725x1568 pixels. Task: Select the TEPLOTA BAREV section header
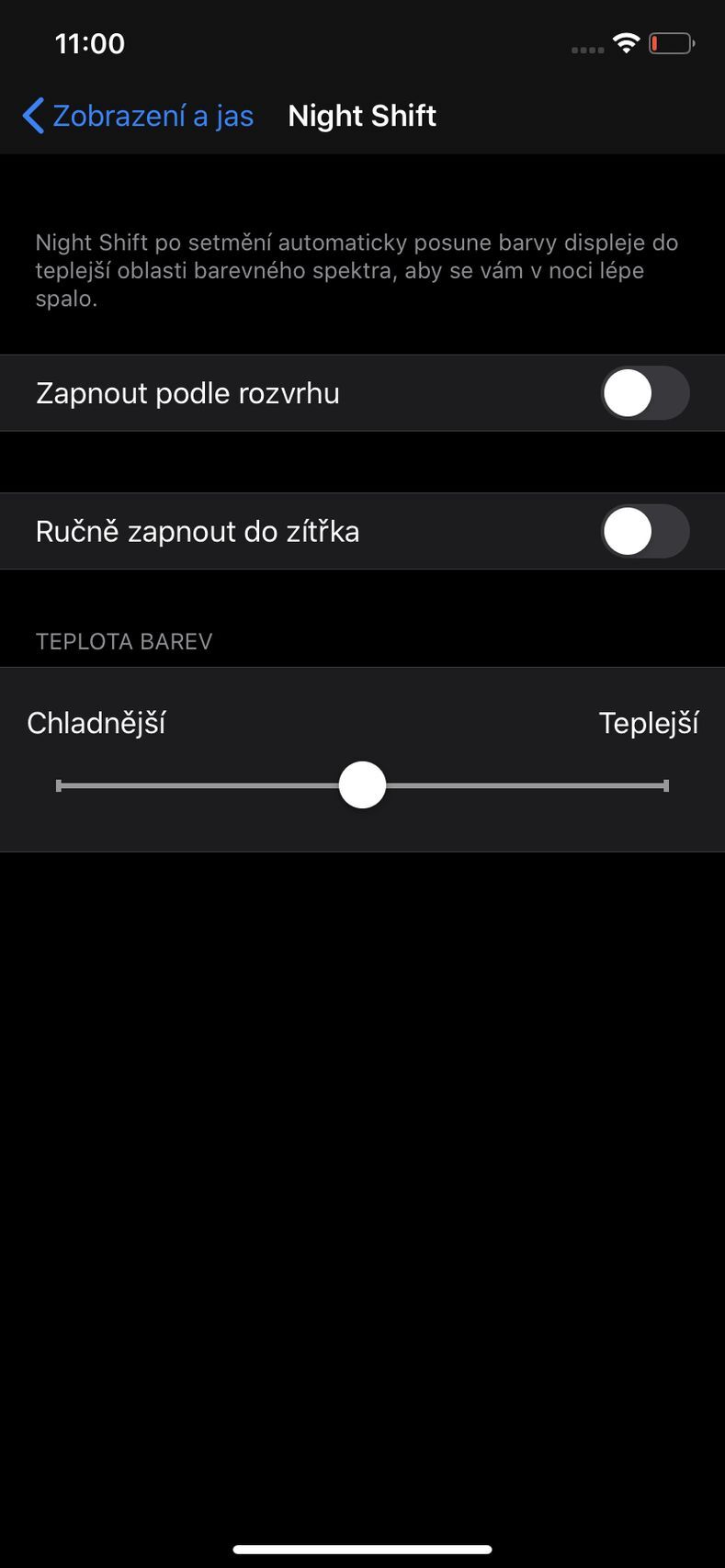click(x=124, y=641)
